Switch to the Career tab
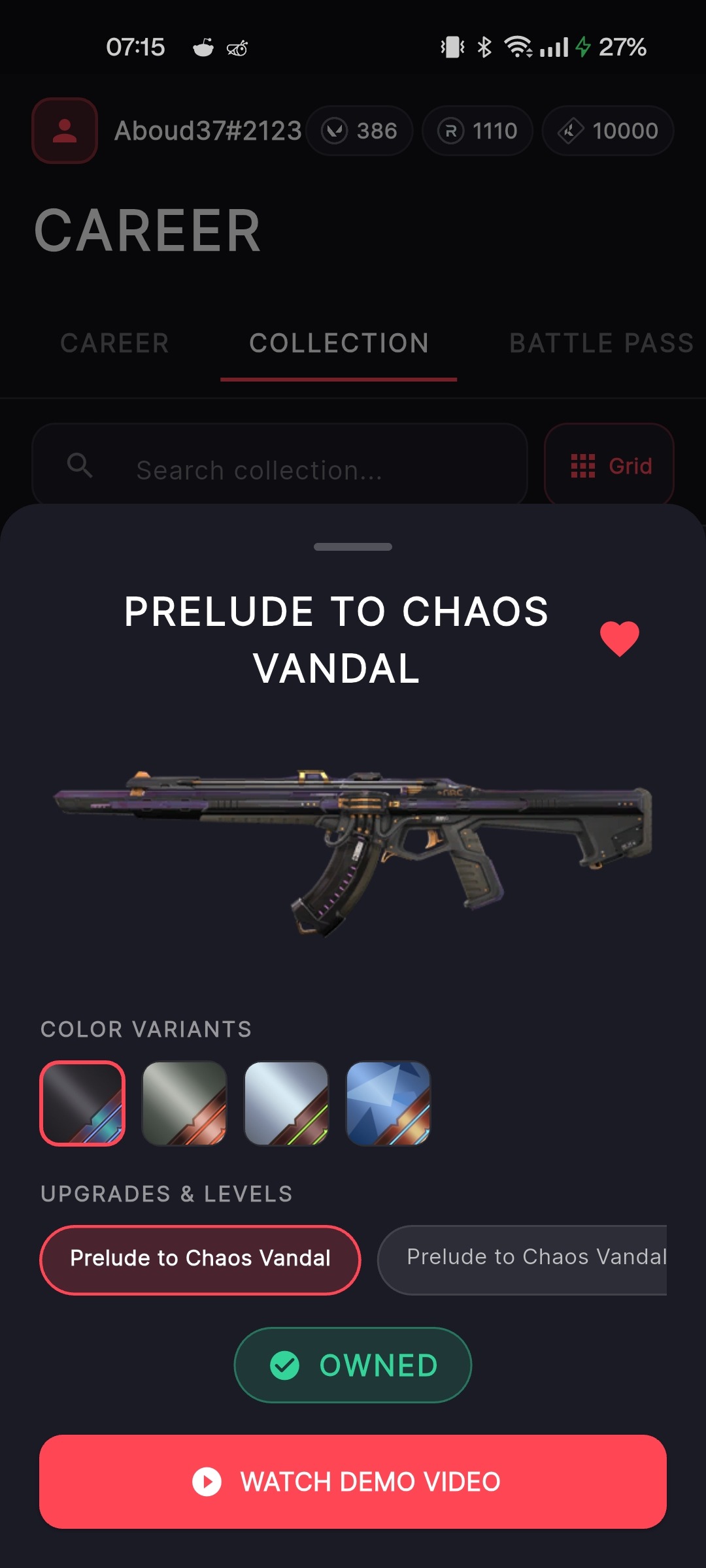The image size is (706, 1568). [x=114, y=344]
